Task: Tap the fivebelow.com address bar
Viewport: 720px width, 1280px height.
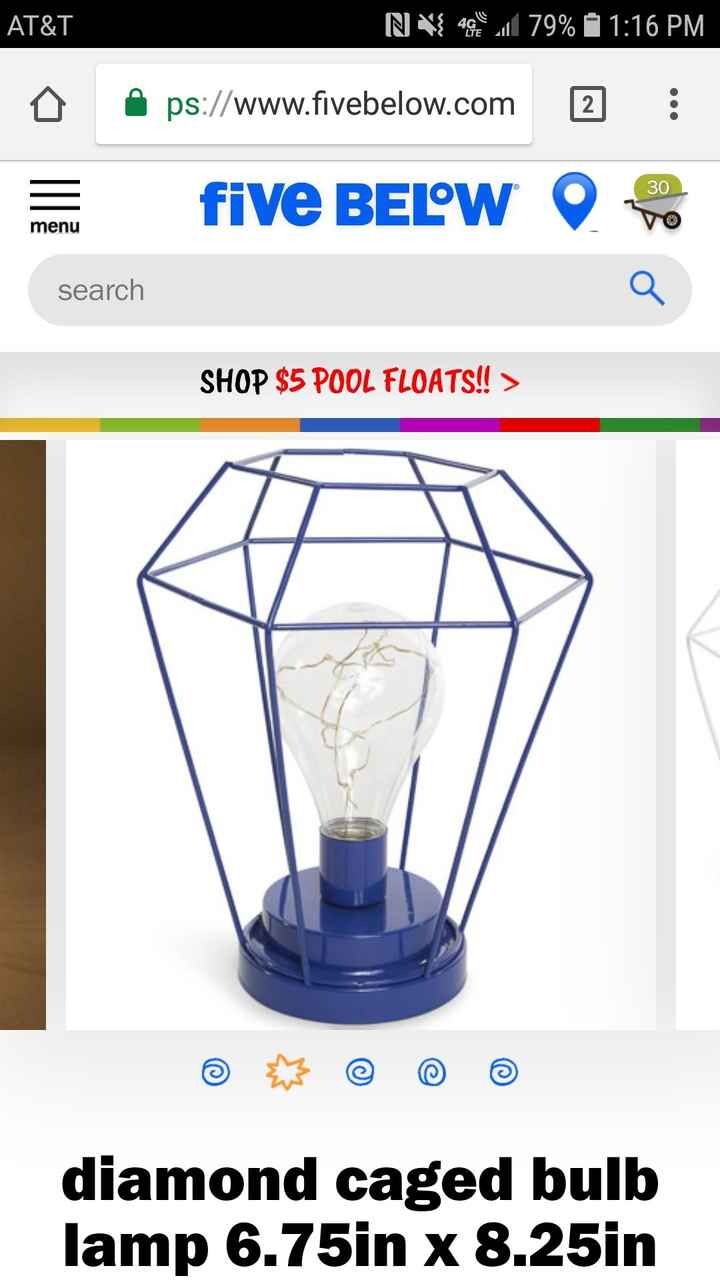Action: pyautogui.click(x=330, y=102)
